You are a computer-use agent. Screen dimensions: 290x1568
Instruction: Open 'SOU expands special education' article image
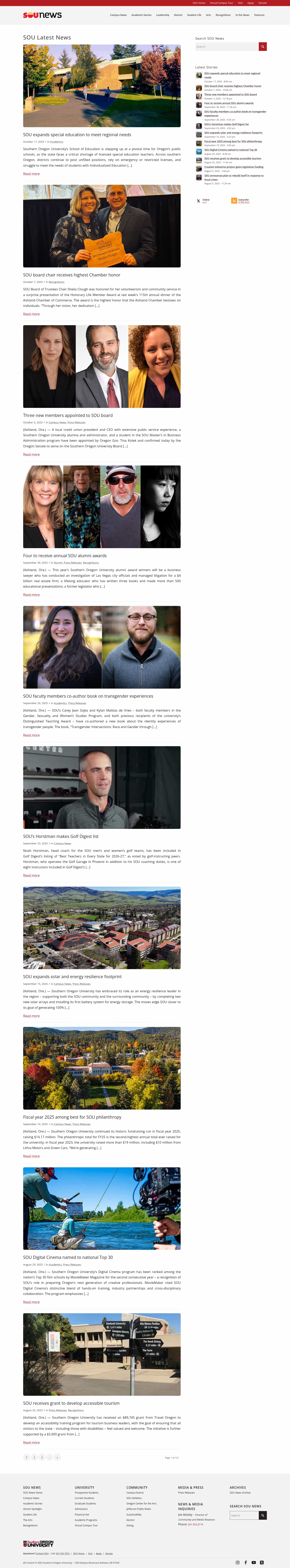click(102, 86)
